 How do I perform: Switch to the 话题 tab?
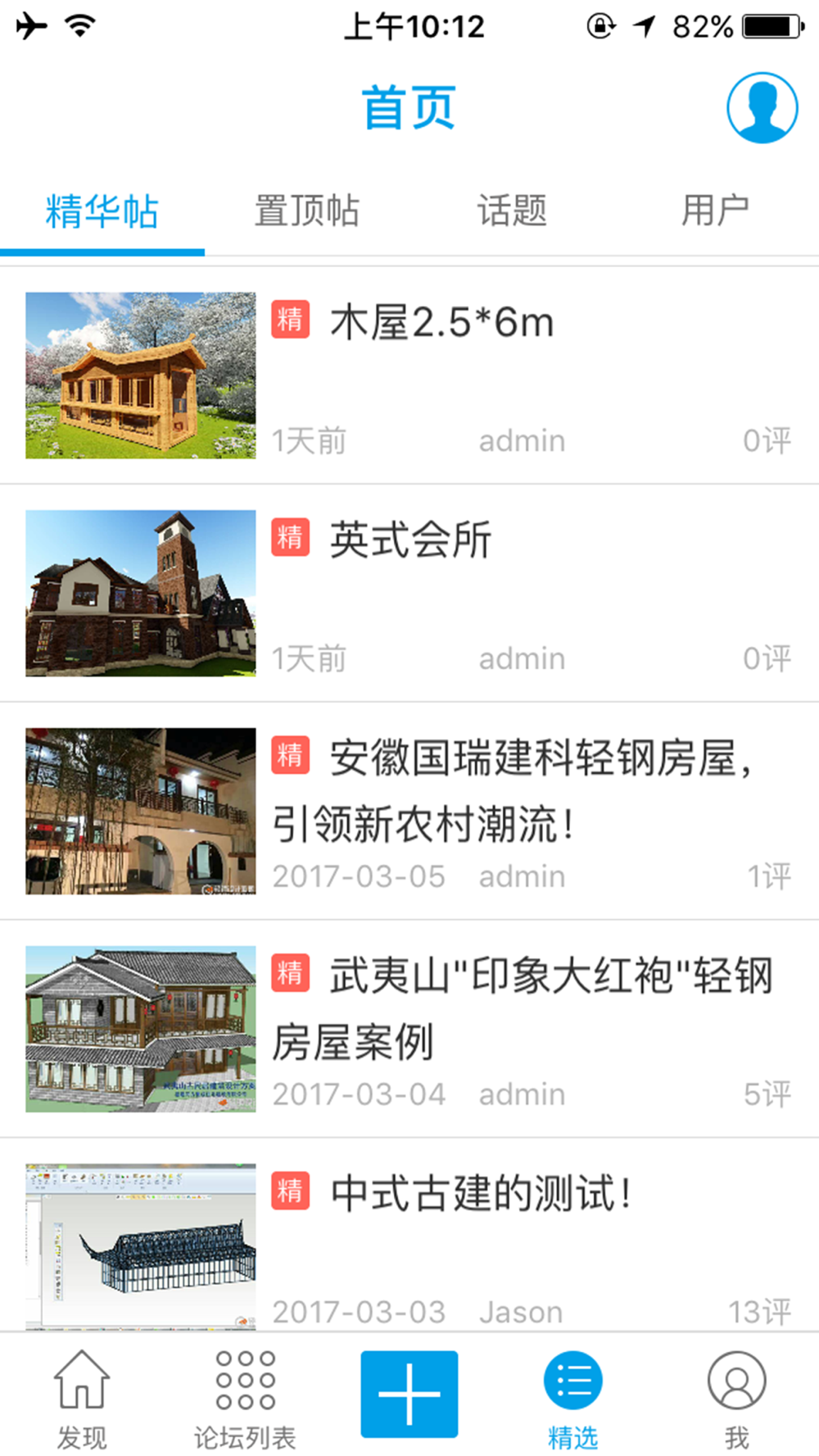tap(512, 211)
